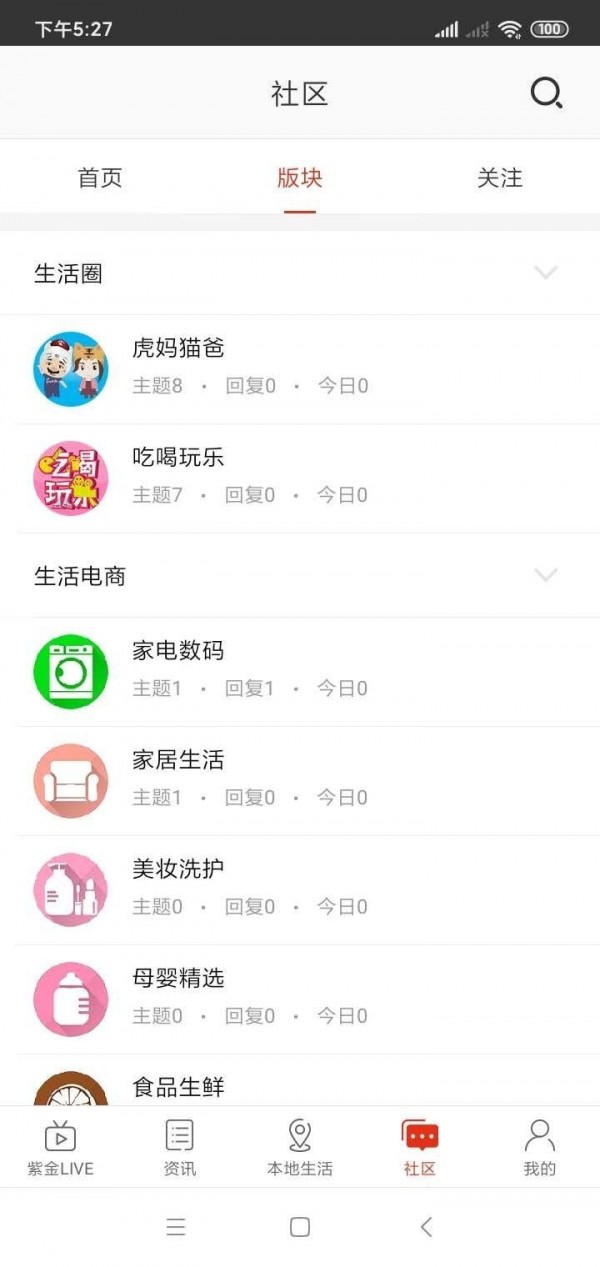Switch to the 关注 tab
Screen dimensions: 600x1267
pyautogui.click(x=499, y=178)
